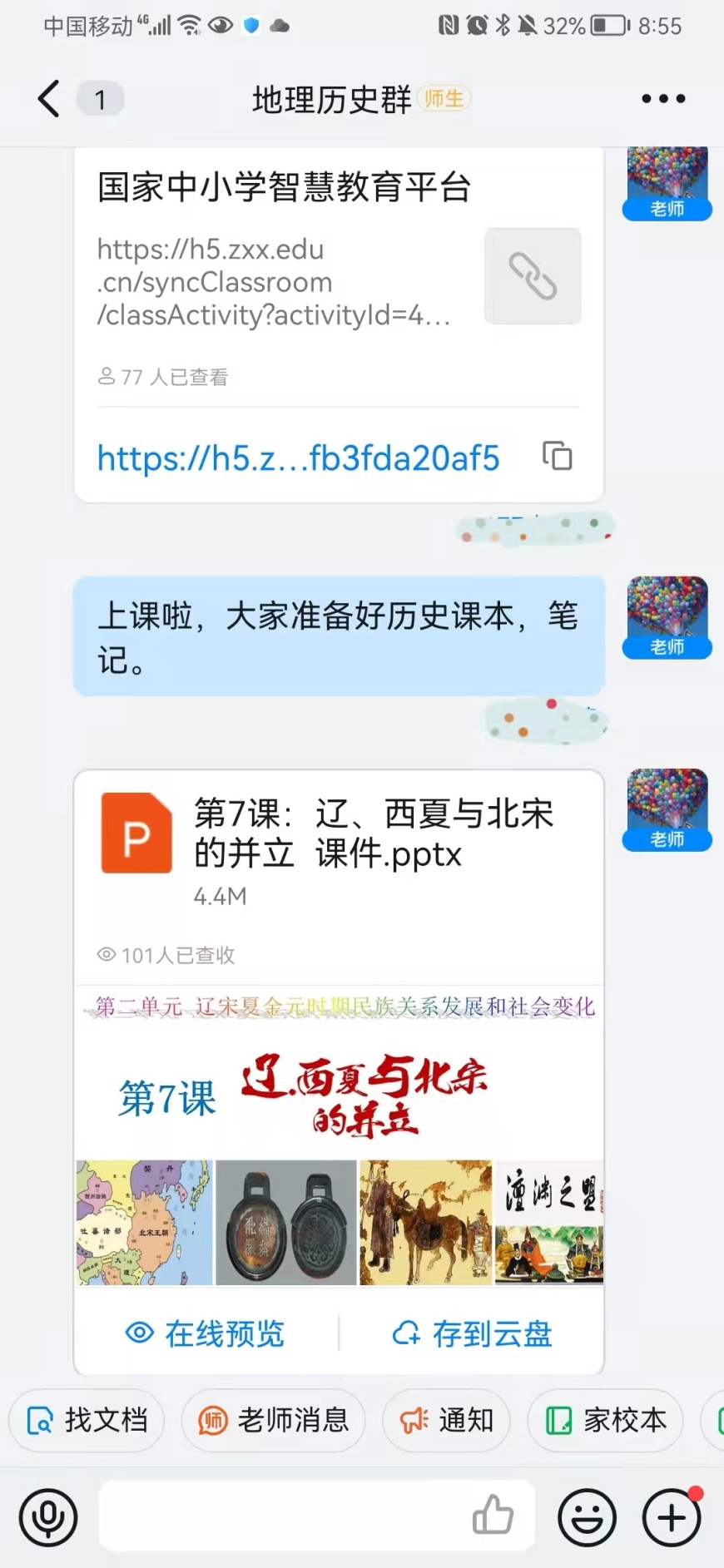Viewport: 724px width, 1568px height.
Task: Save file with 存到云盘
Action: 472,1333
